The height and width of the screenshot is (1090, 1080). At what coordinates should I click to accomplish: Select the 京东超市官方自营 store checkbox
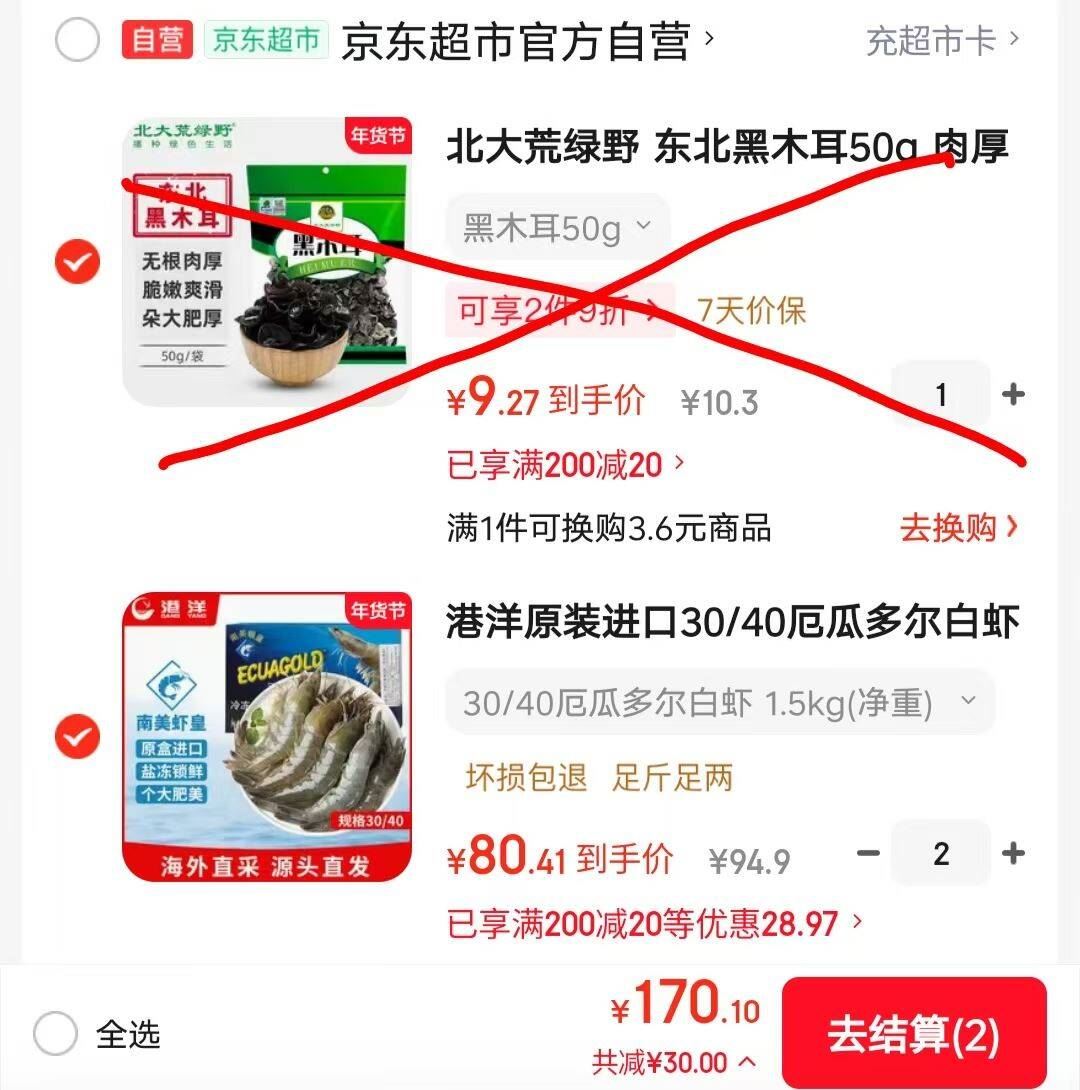click(x=77, y=41)
